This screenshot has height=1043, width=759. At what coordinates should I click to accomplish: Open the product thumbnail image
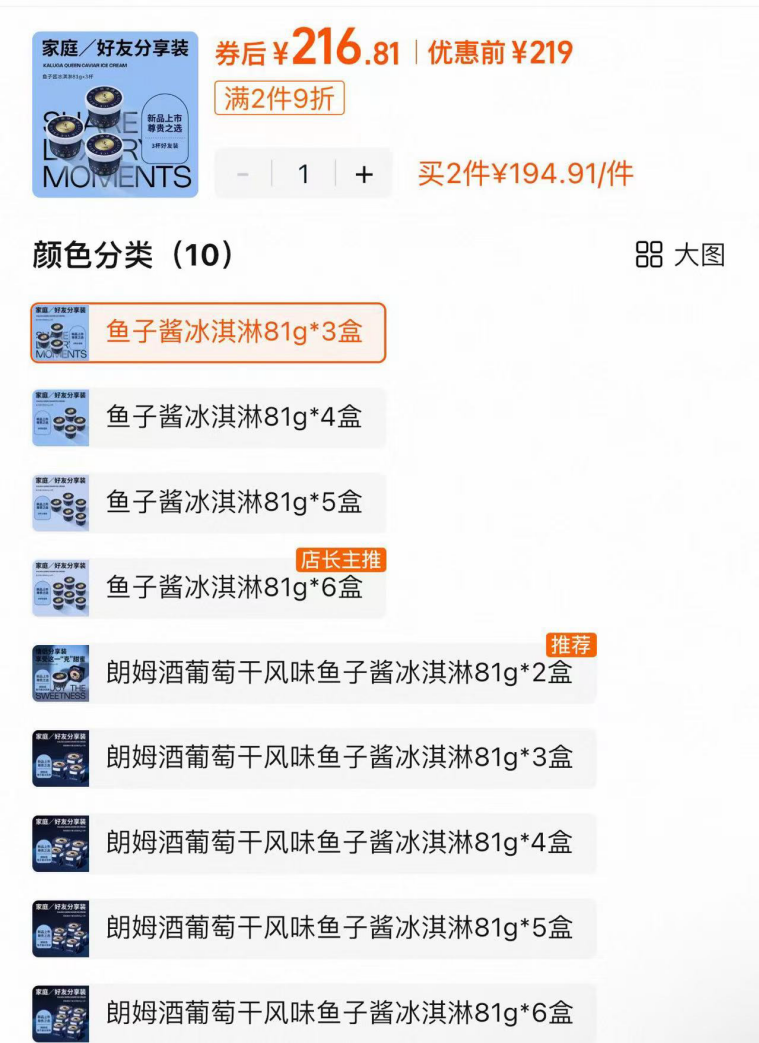coord(115,115)
